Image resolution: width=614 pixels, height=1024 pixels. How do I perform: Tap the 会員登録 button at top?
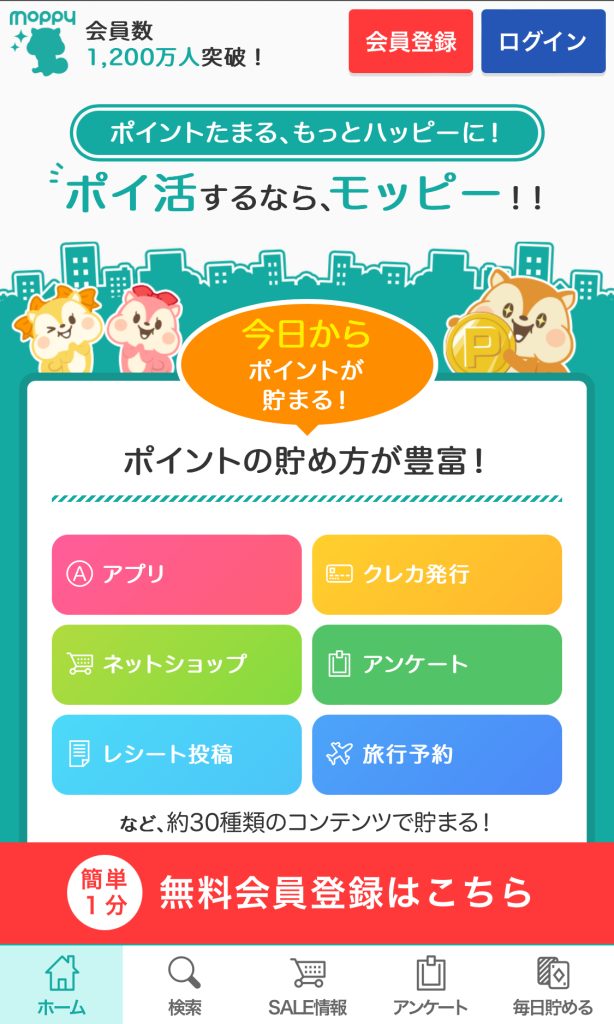(411, 42)
